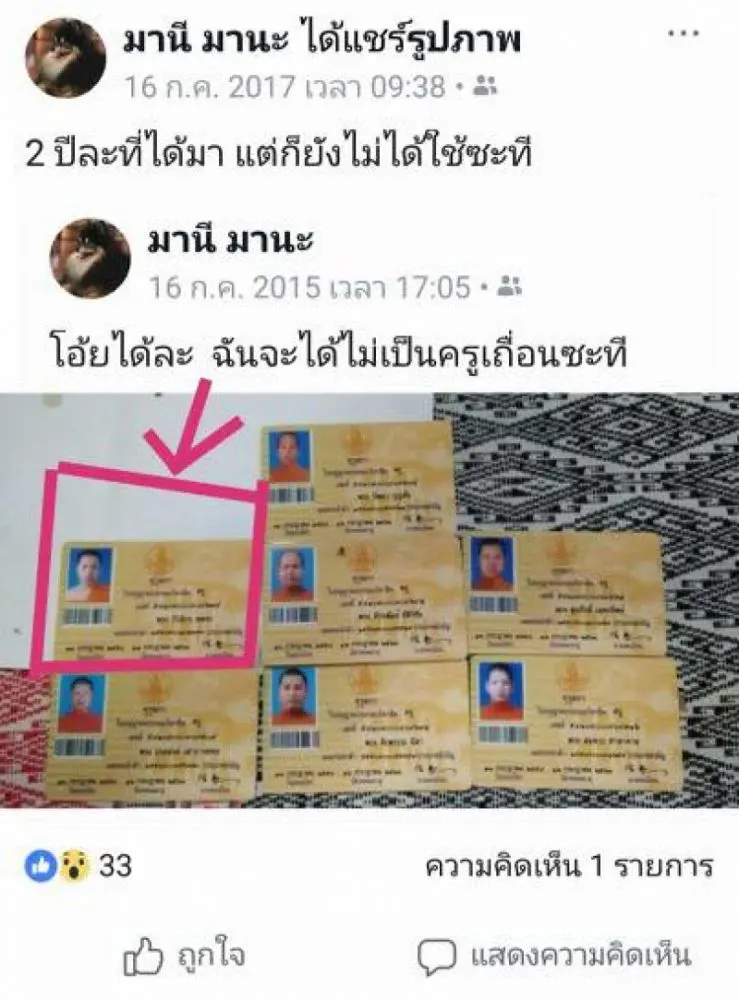The width and height of the screenshot is (739, 1000).
Task: View the 33 reactions list
Action: point(78,865)
